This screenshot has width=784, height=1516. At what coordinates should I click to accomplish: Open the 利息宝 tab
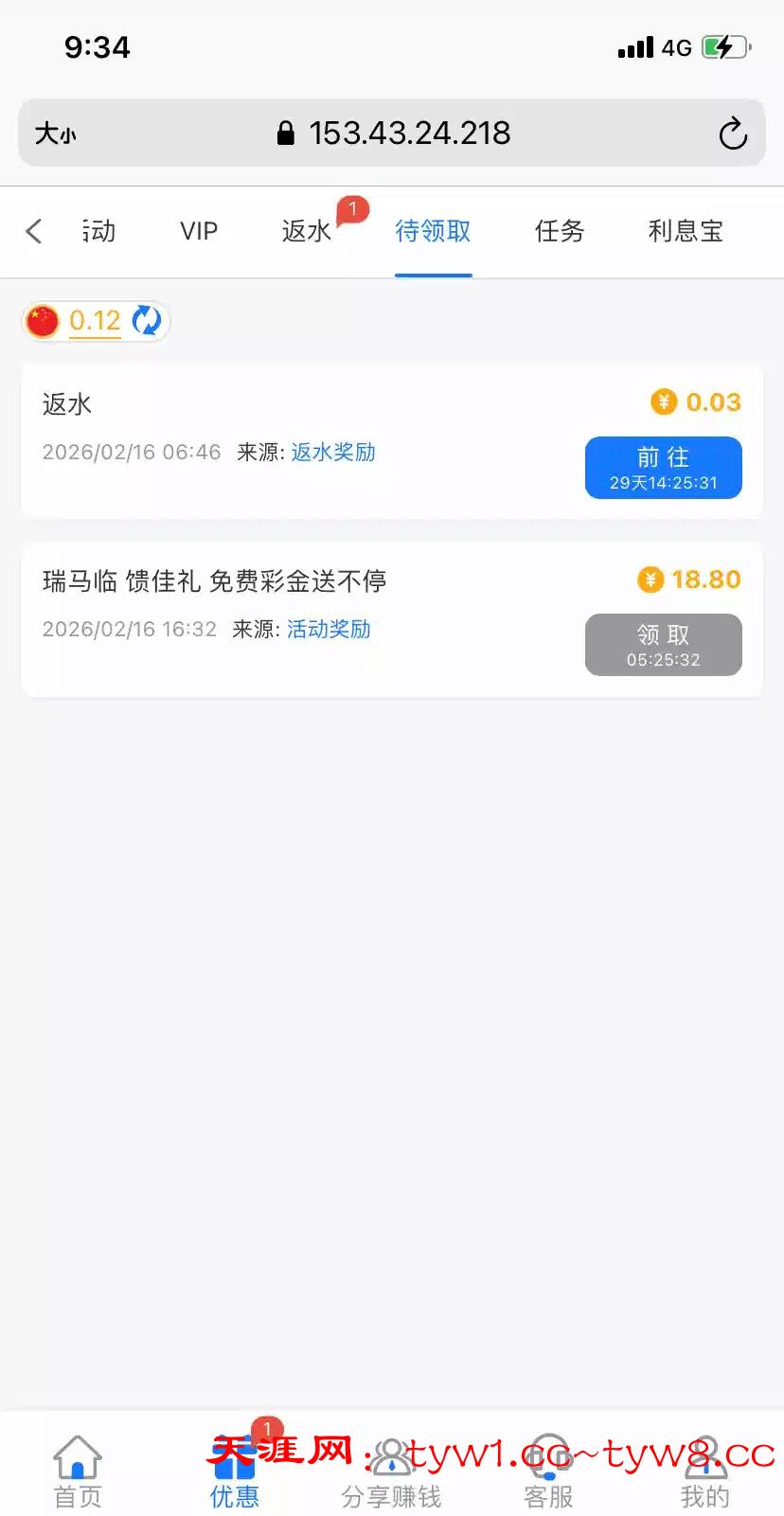[686, 231]
